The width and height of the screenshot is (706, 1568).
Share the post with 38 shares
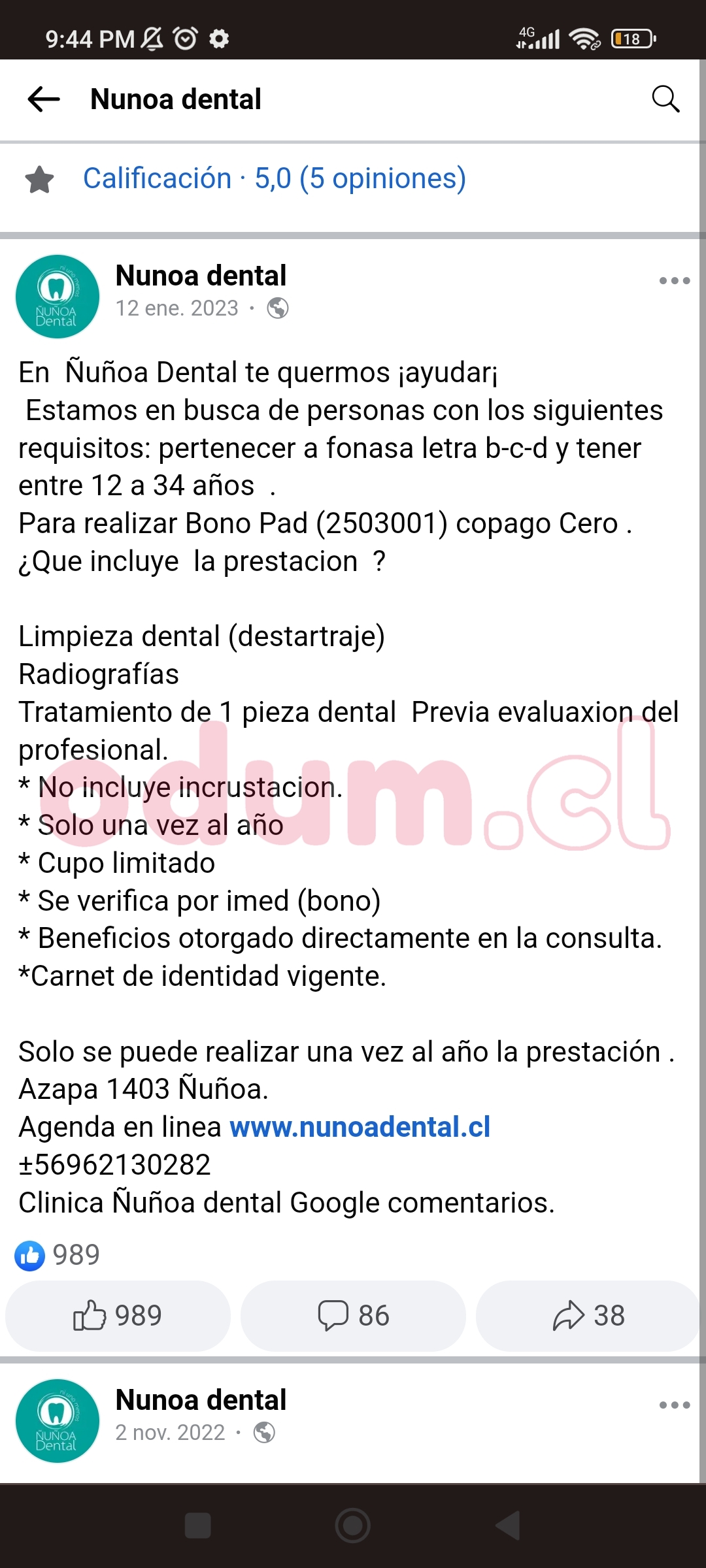tap(588, 1315)
